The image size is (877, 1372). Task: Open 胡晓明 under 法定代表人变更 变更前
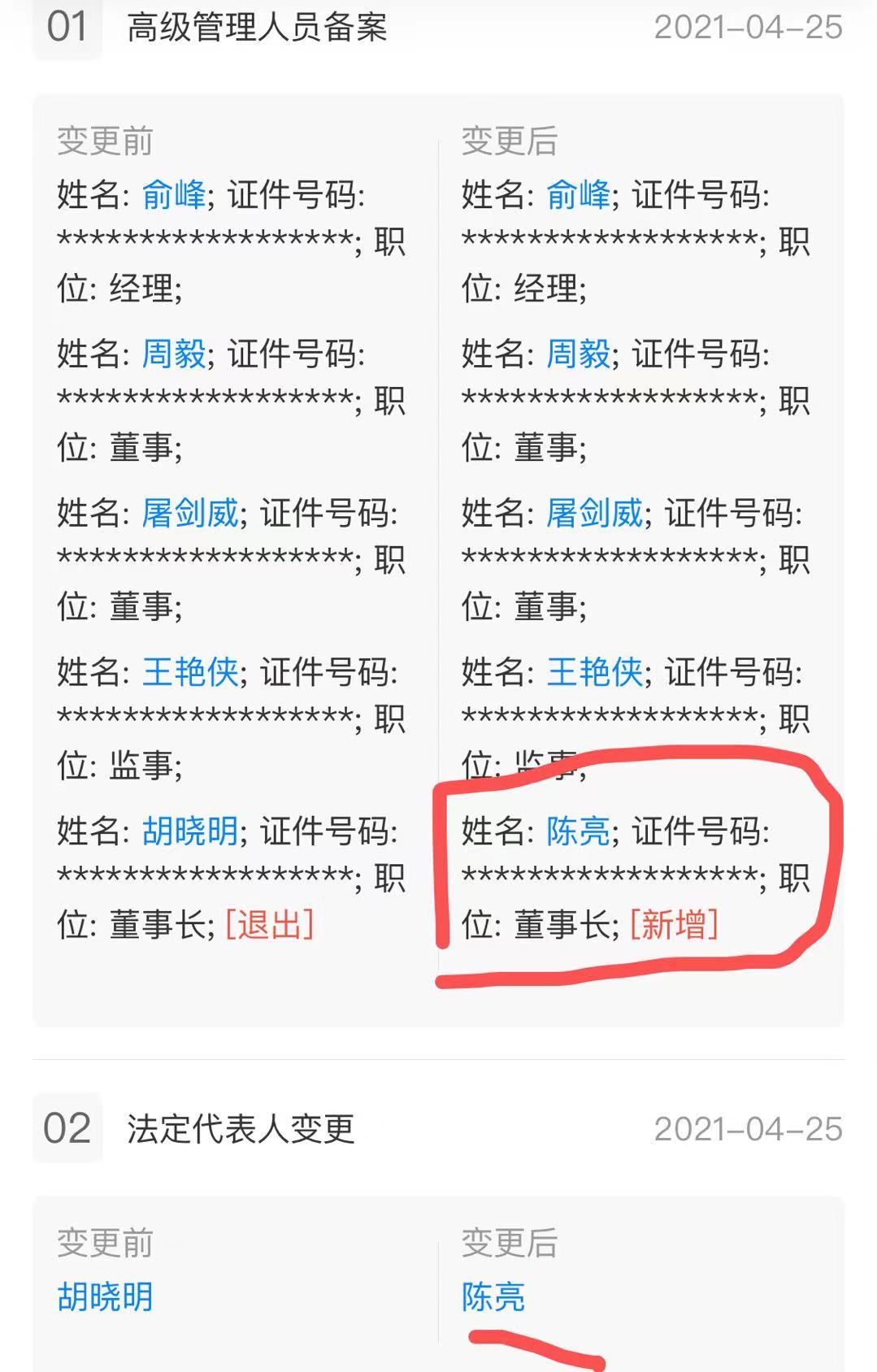[x=105, y=1296]
